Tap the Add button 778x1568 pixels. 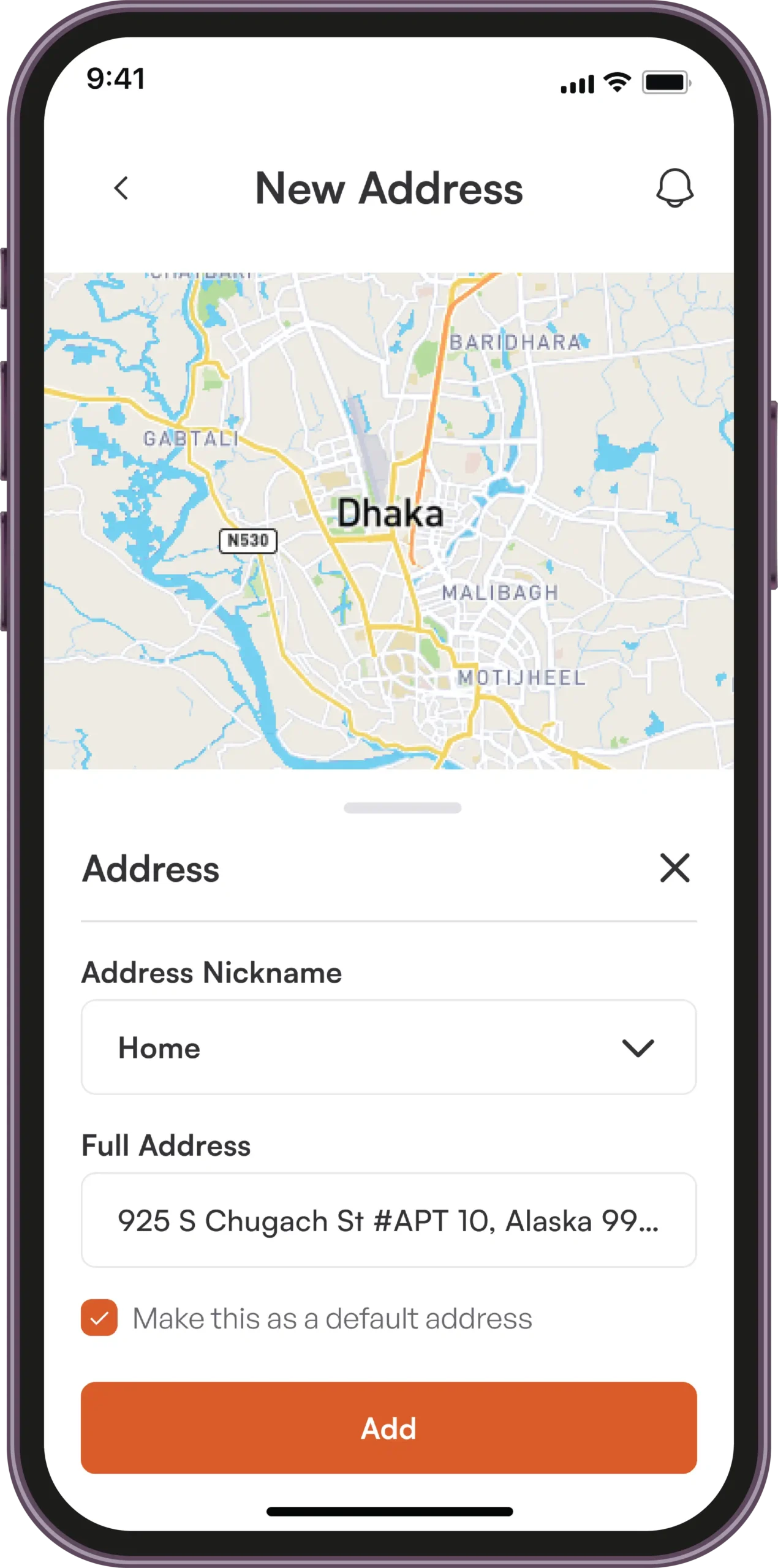point(389,1428)
